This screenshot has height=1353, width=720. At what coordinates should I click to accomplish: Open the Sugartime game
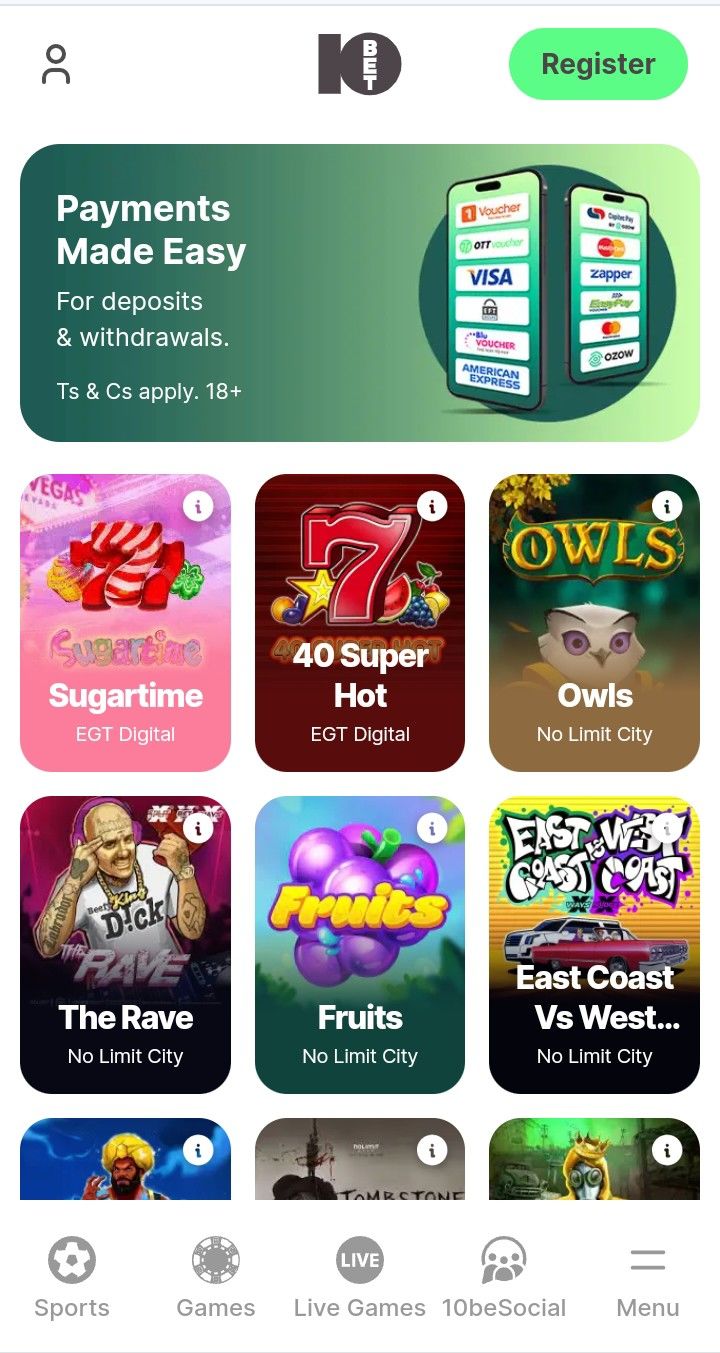tap(125, 640)
